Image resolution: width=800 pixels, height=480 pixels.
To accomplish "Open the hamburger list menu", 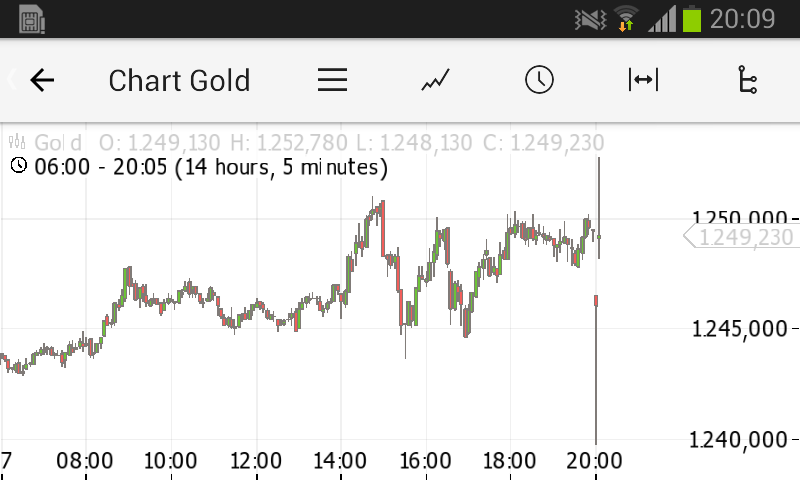I will [332, 80].
